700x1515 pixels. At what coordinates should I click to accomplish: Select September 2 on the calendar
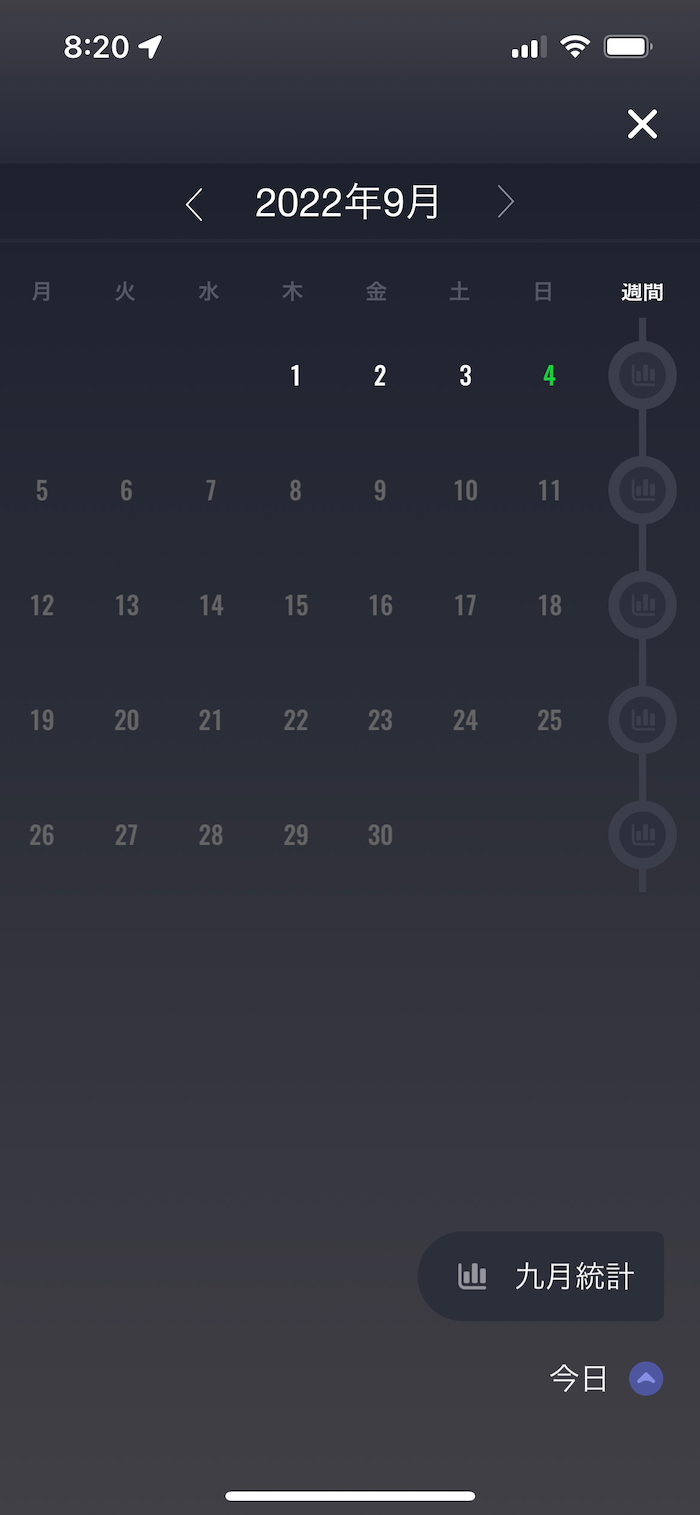coord(380,376)
